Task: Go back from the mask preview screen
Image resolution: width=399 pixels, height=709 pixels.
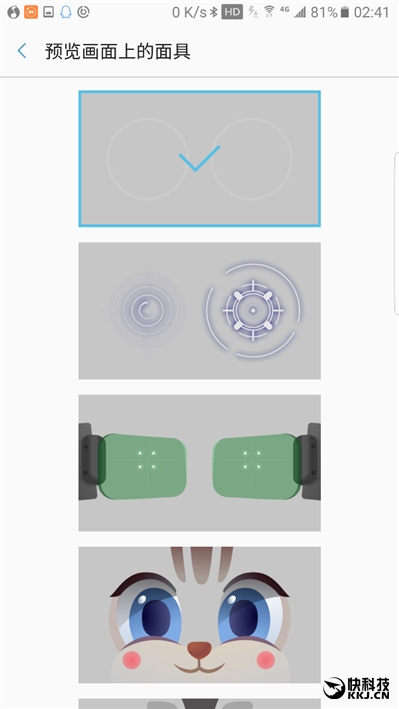Action: pos(22,51)
